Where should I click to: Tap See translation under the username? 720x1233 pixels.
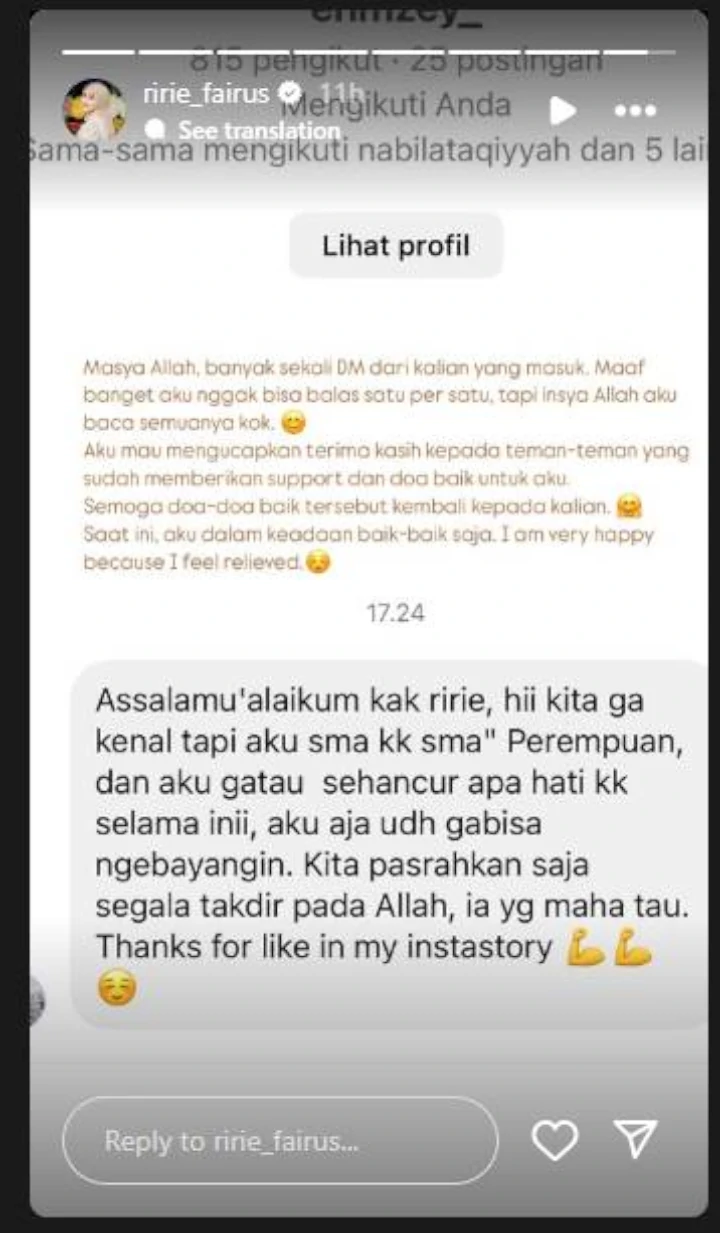click(x=258, y=130)
